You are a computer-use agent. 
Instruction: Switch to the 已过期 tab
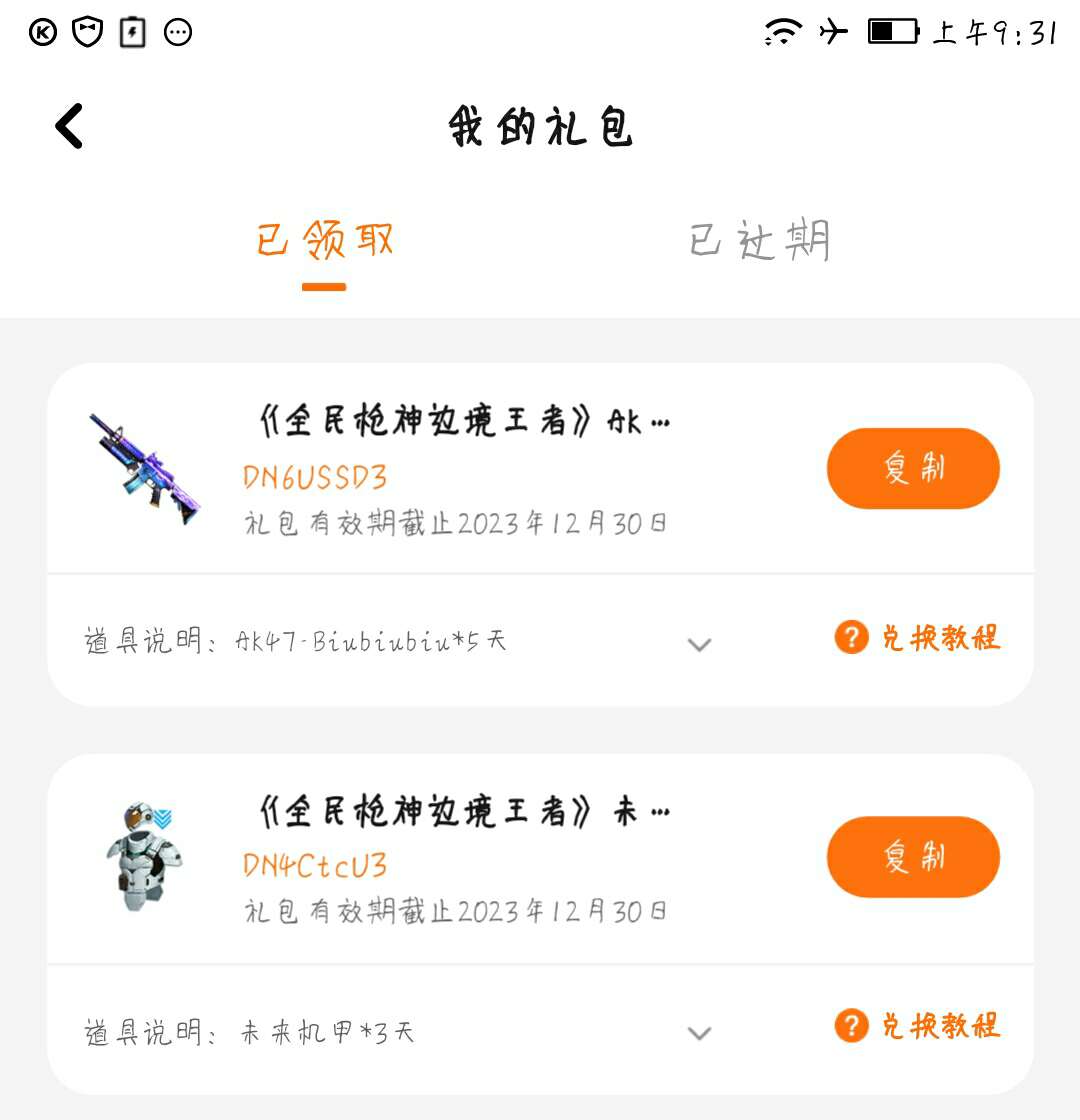(760, 241)
